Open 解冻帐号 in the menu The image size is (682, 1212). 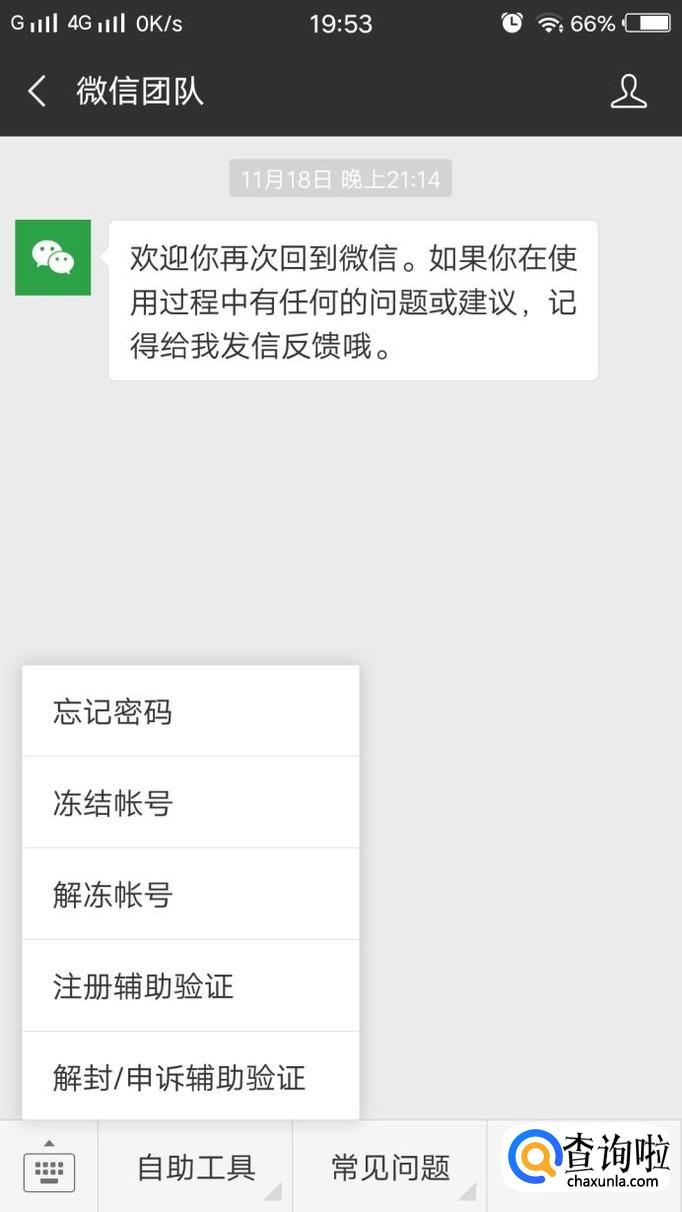point(190,894)
